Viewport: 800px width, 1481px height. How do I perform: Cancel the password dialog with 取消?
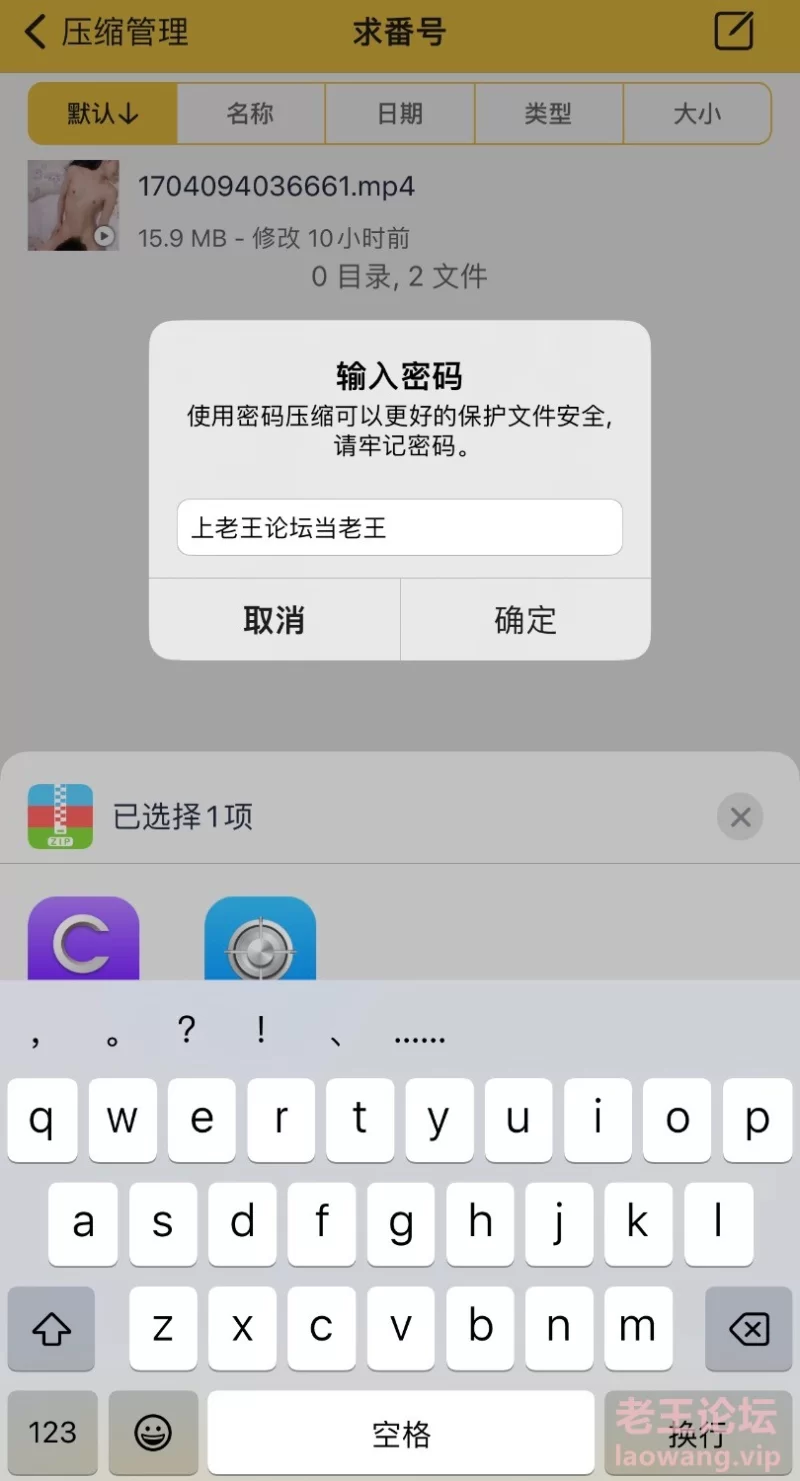pos(274,620)
